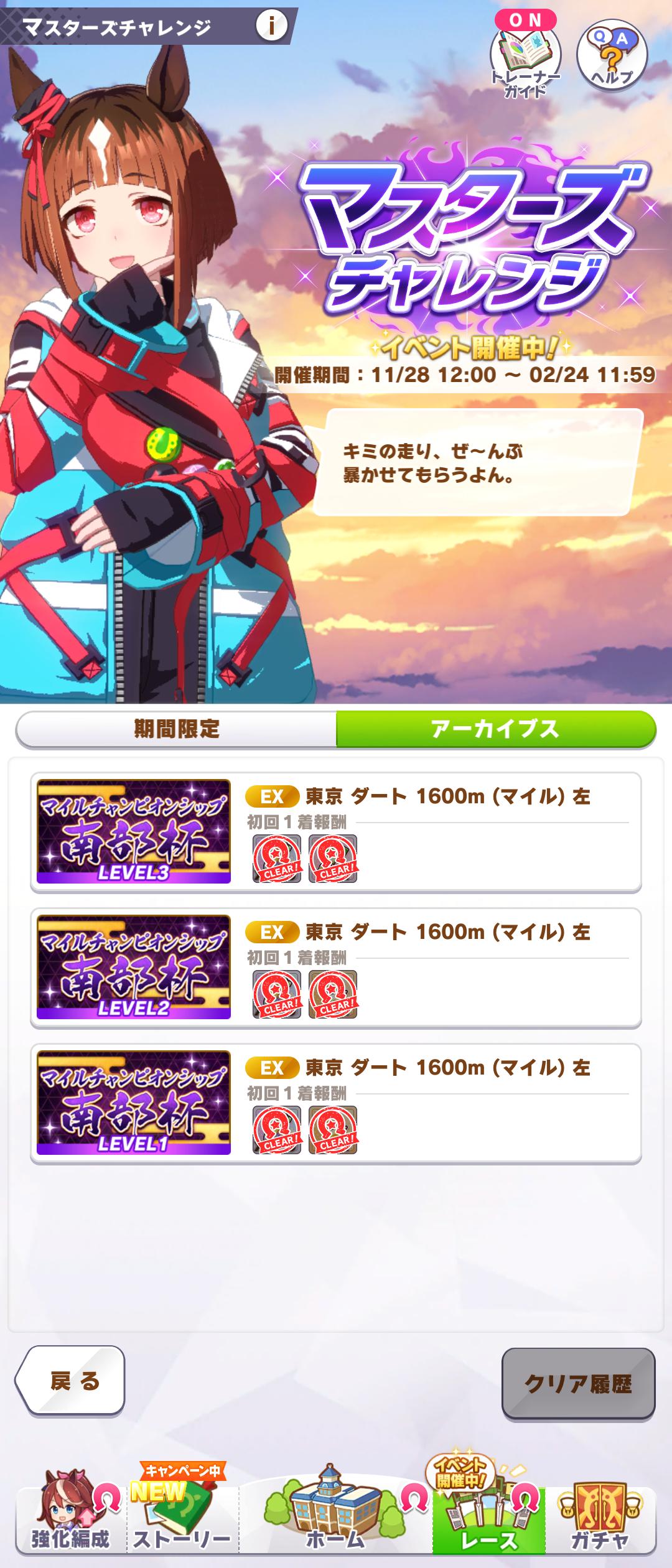View the クリア履歴 clear history
This screenshot has width=672, height=1568.
point(578,1383)
